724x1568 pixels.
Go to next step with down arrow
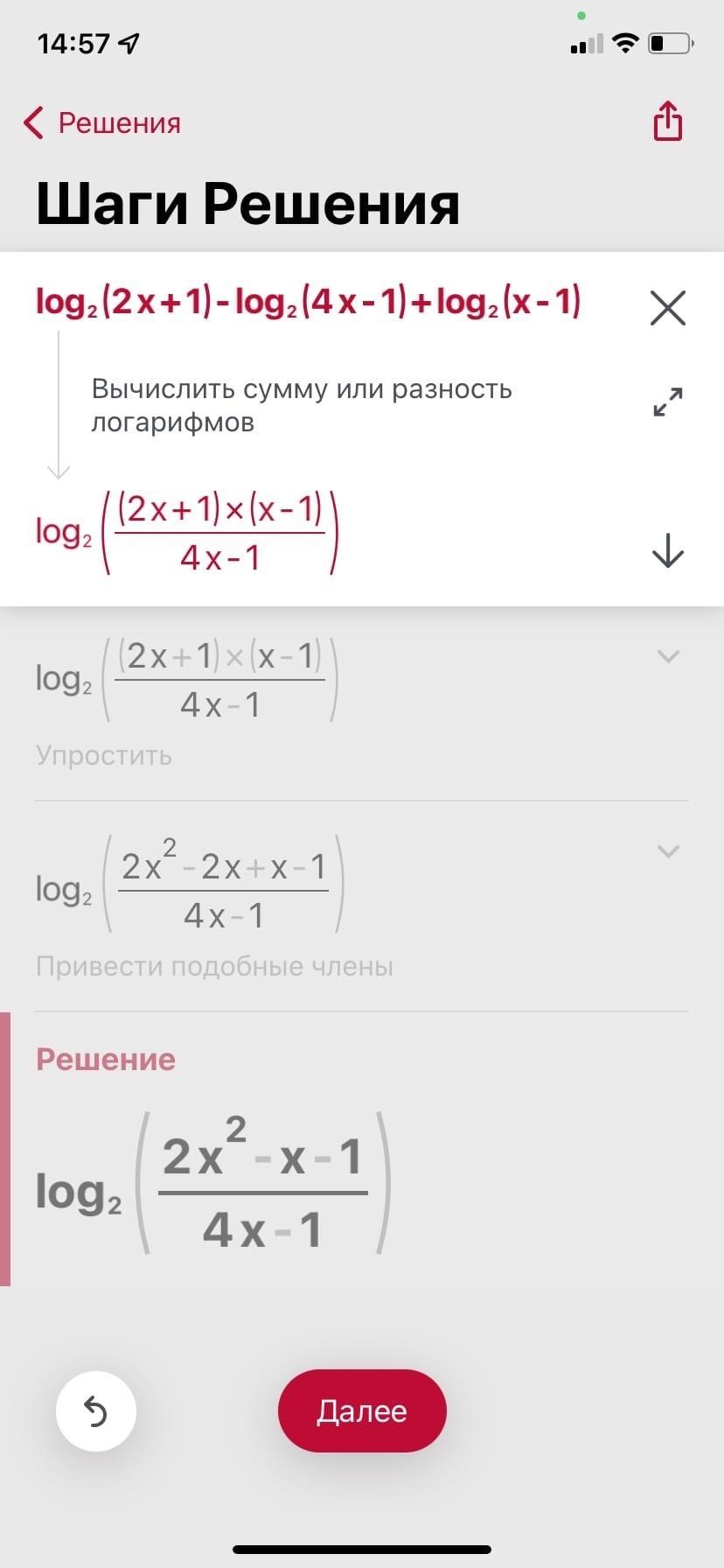(667, 550)
